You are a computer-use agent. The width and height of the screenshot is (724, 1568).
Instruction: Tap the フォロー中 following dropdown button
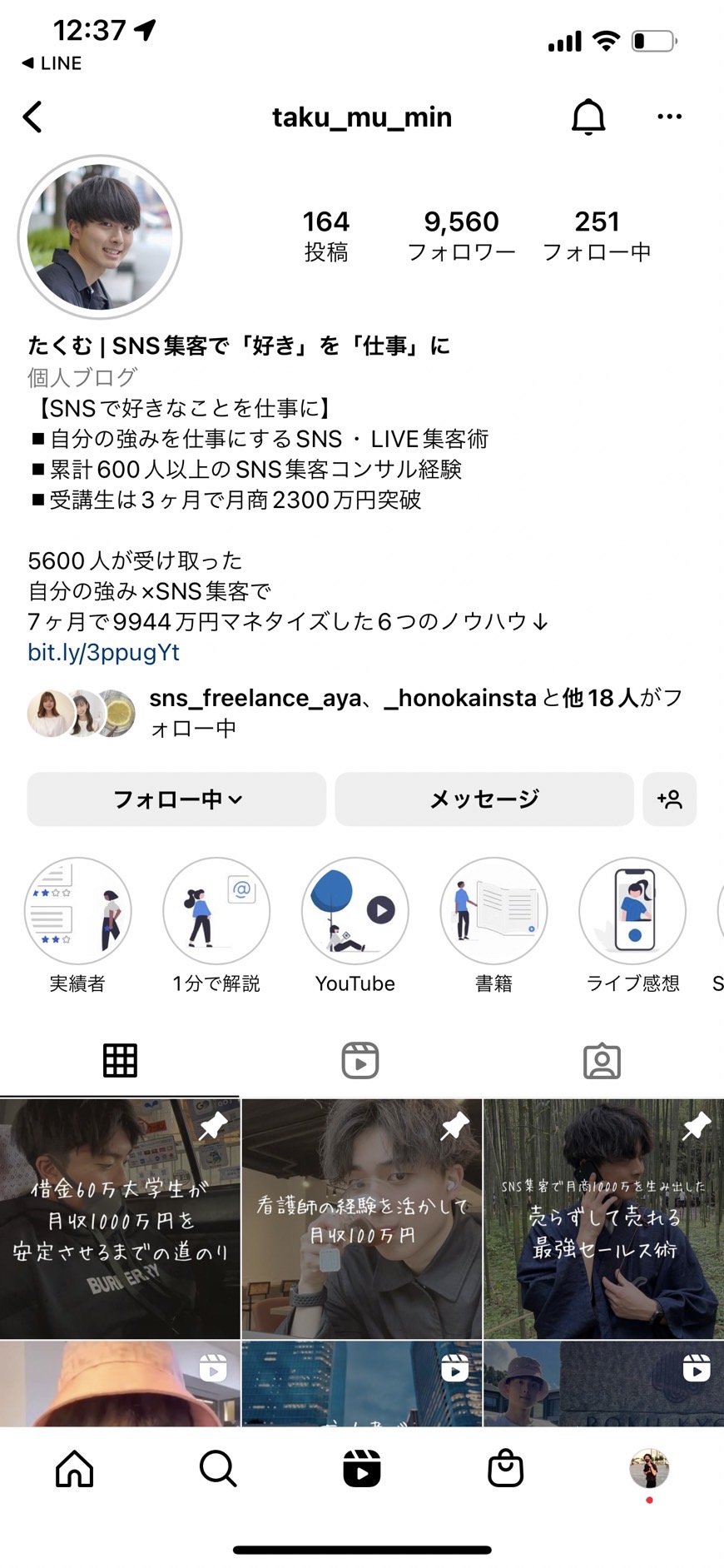click(176, 799)
